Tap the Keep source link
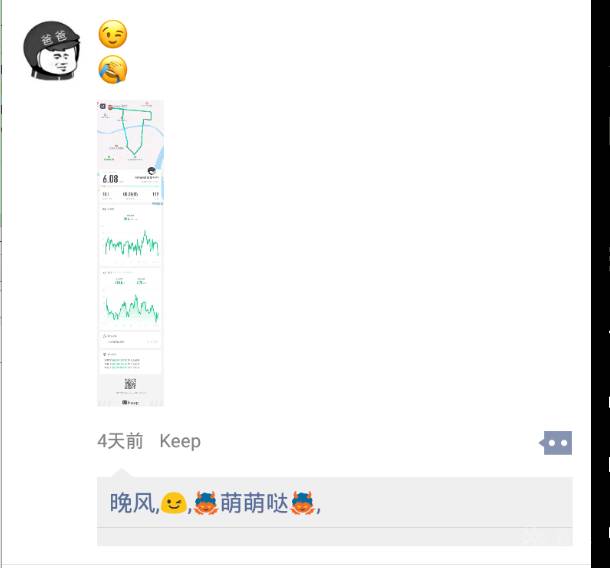Image resolution: width=610 pixels, height=568 pixels. (180, 441)
